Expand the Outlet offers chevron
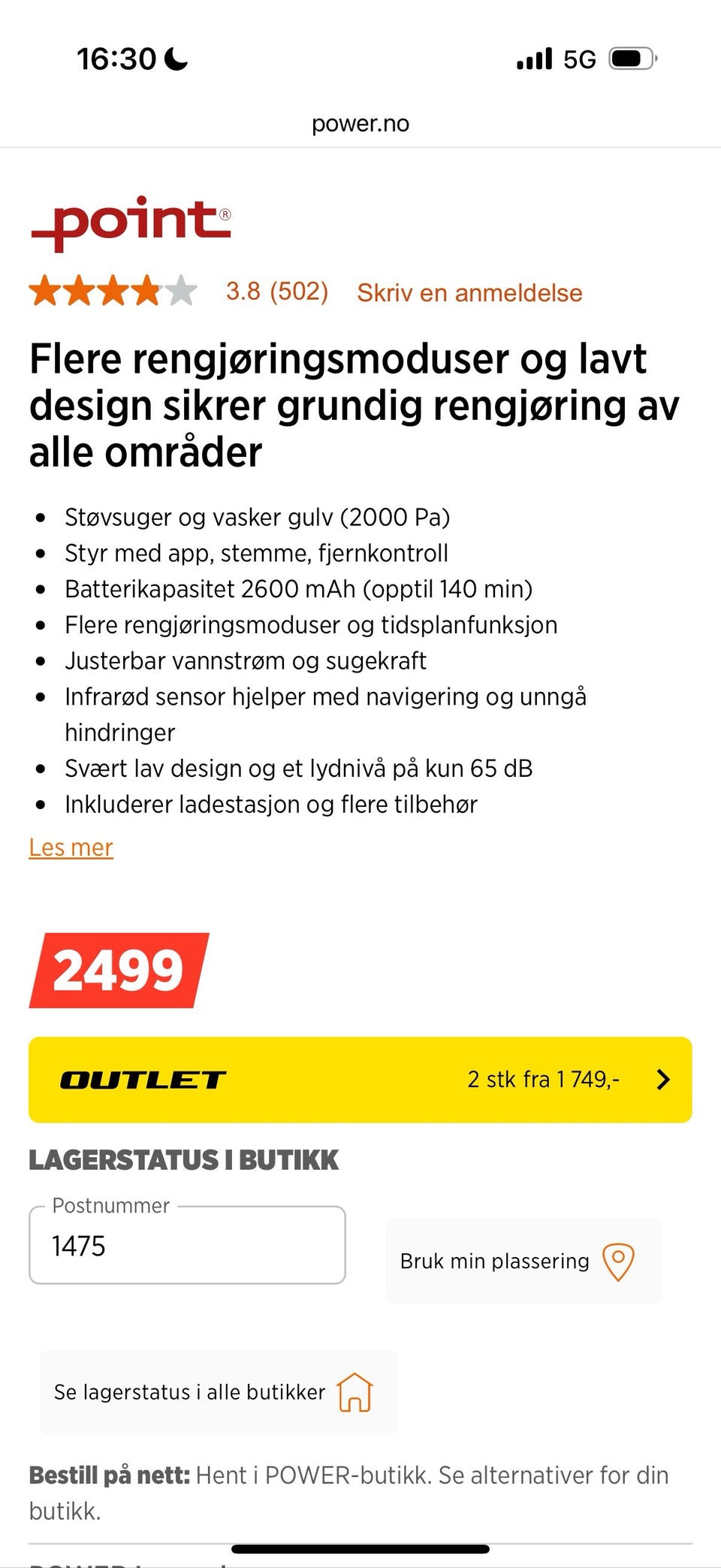The width and height of the screenshot is (721, 1568). coord(663,1080)
